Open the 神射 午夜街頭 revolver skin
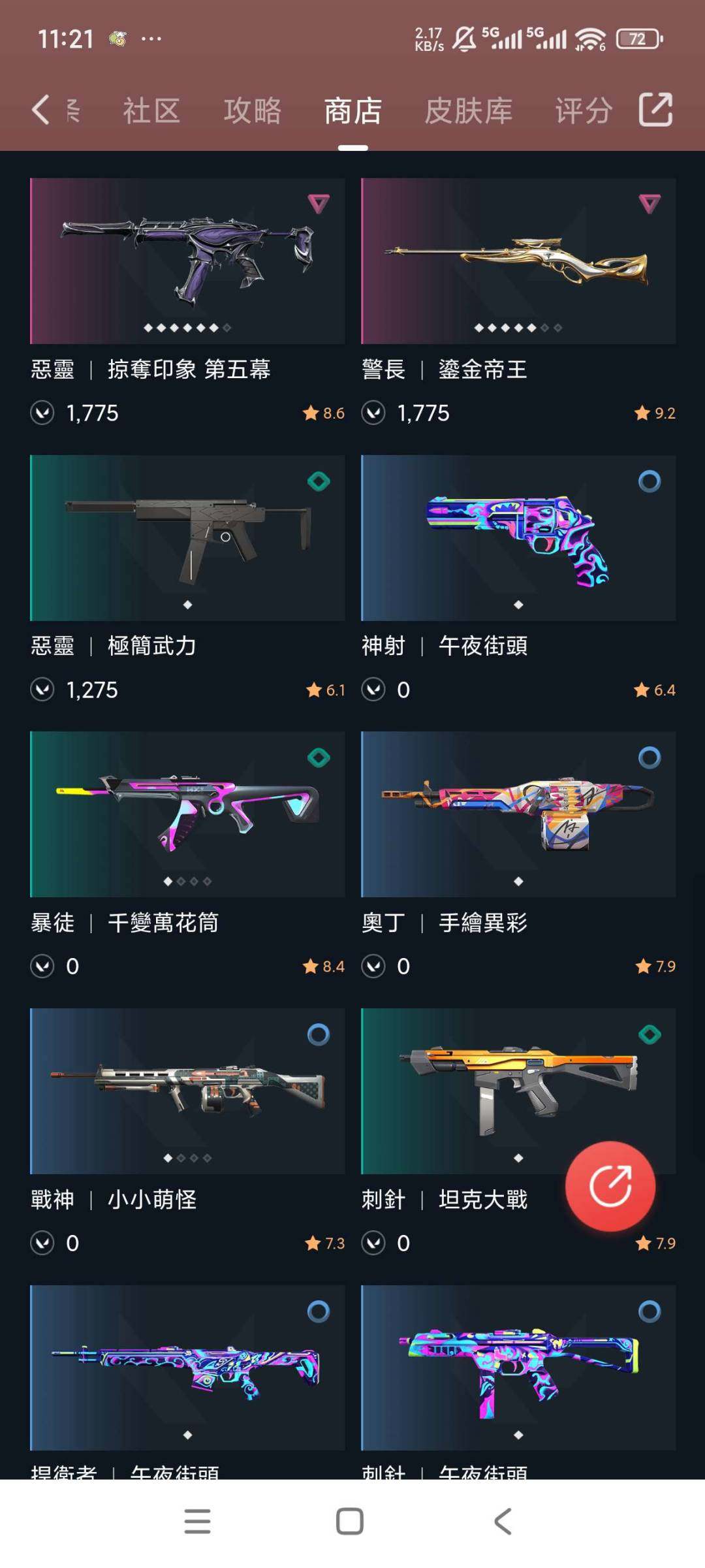This screenshot has width=705, height=1568. (518, 538)
